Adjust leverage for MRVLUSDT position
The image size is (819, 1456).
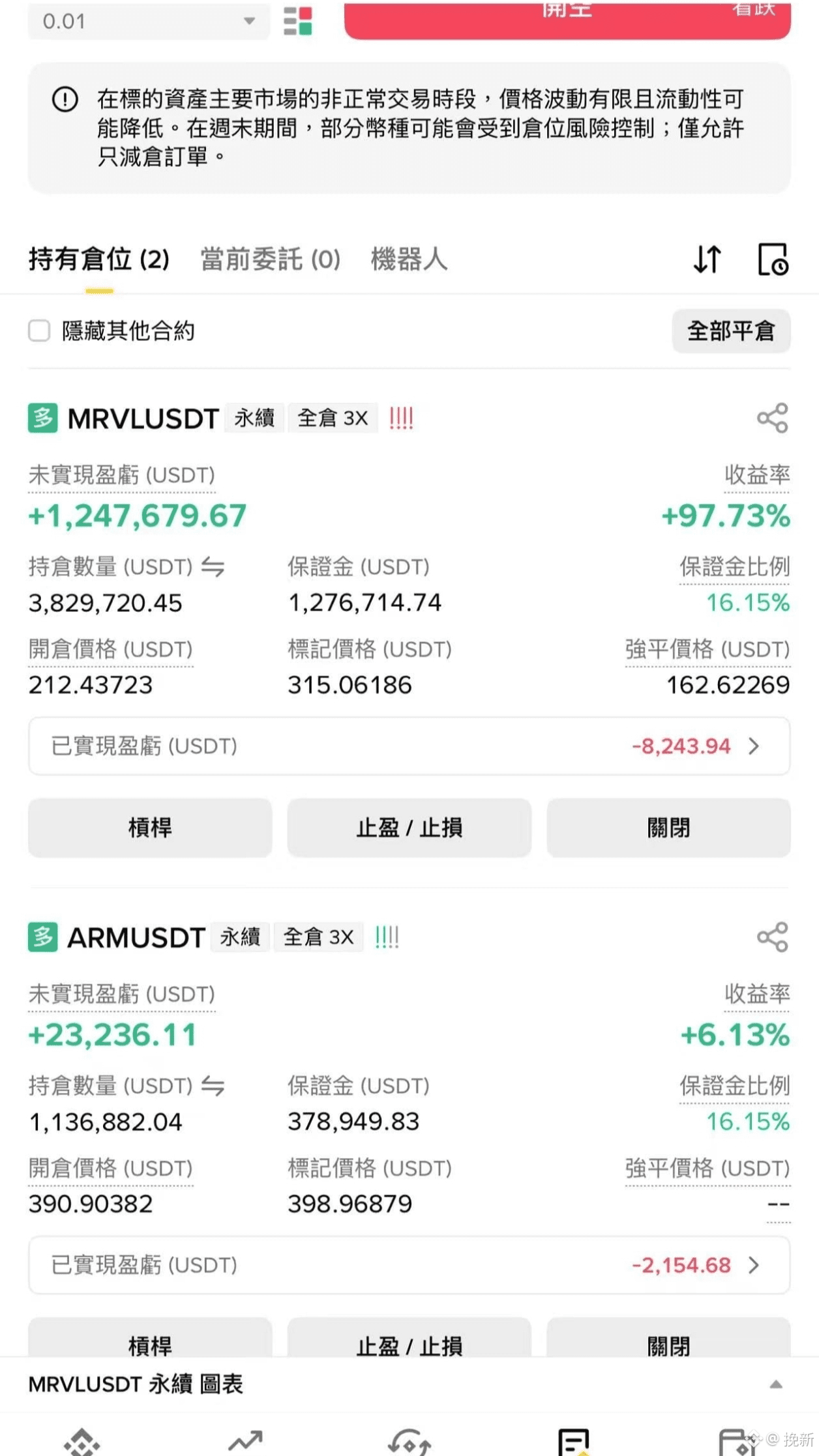[150, 828]
